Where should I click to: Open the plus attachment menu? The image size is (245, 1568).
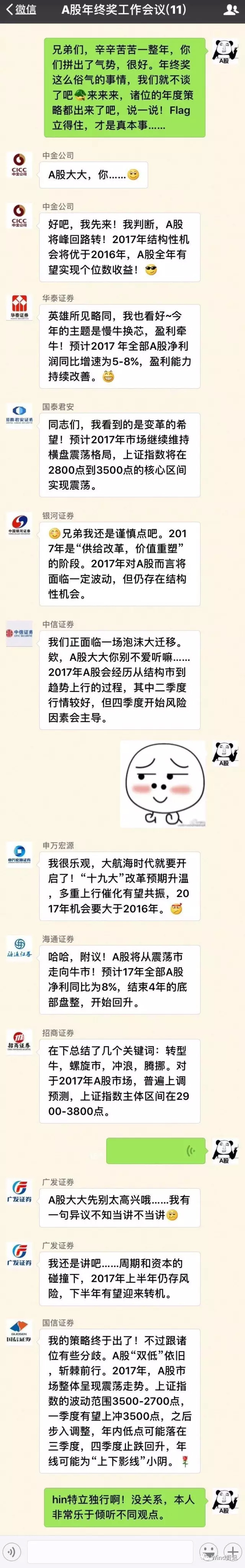(x=232, y=1550)
